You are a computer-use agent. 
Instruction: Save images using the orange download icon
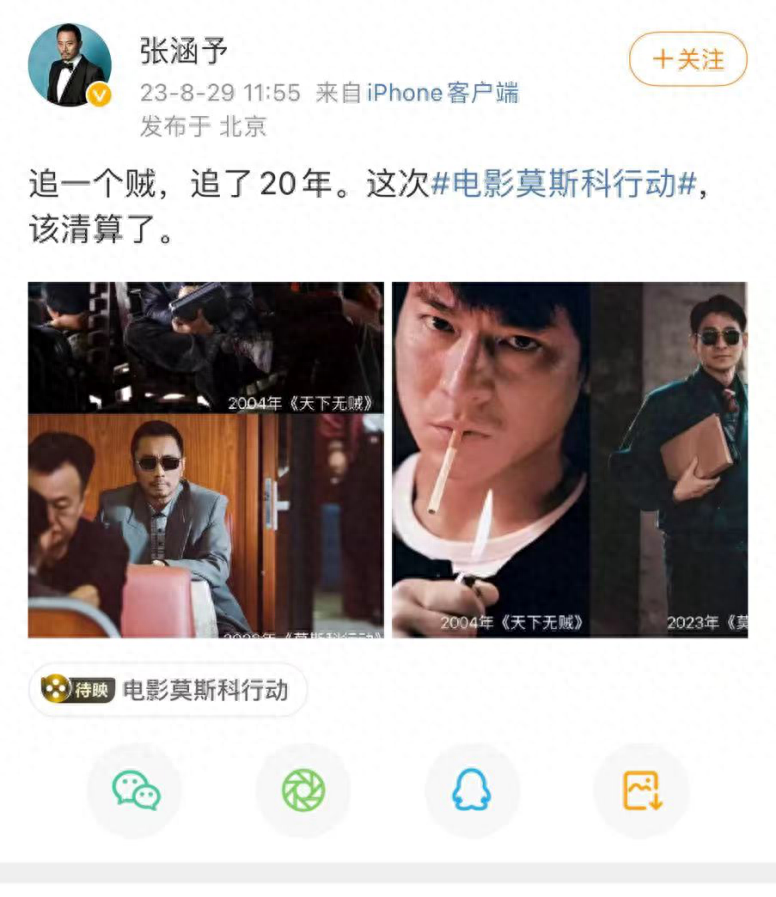[641, 790]
